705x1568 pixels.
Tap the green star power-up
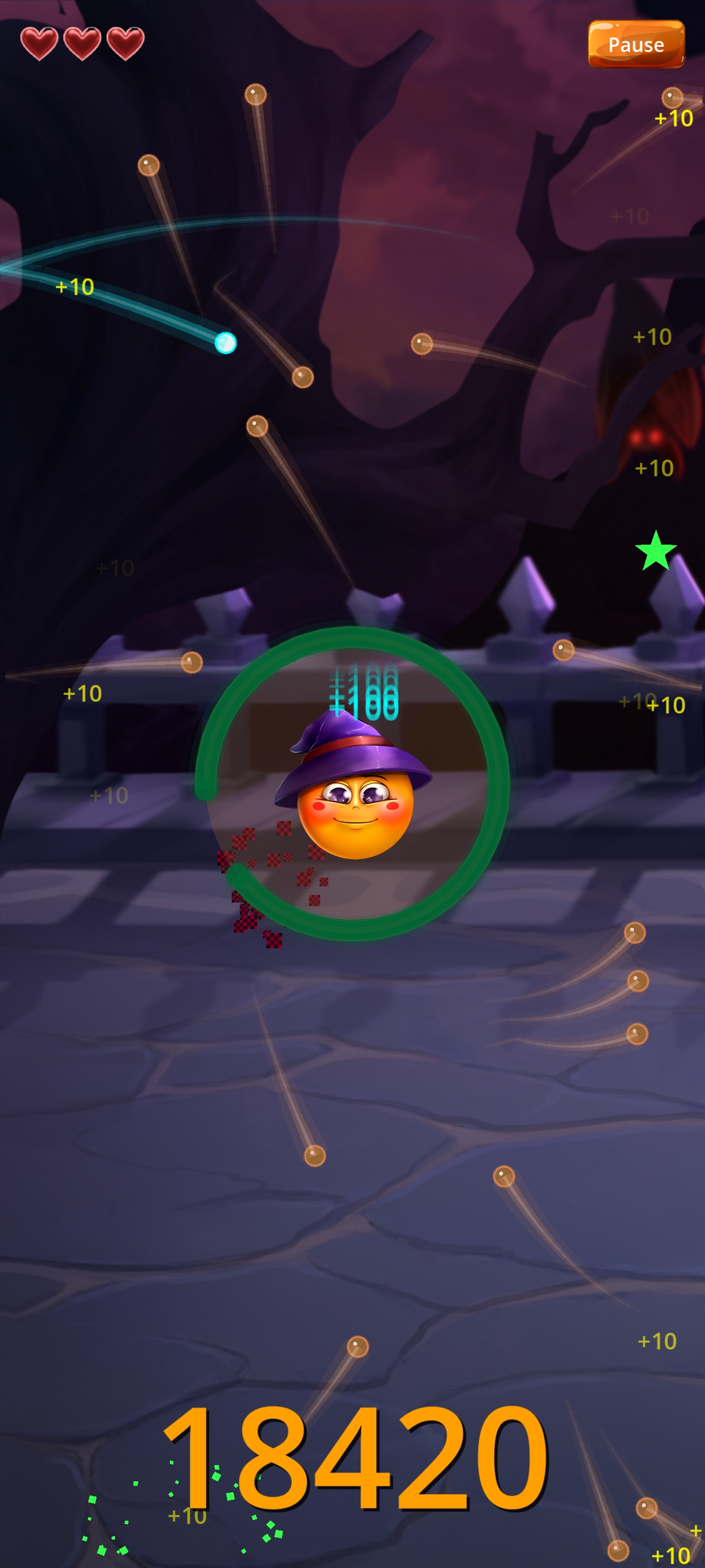[x=655, y=552]
